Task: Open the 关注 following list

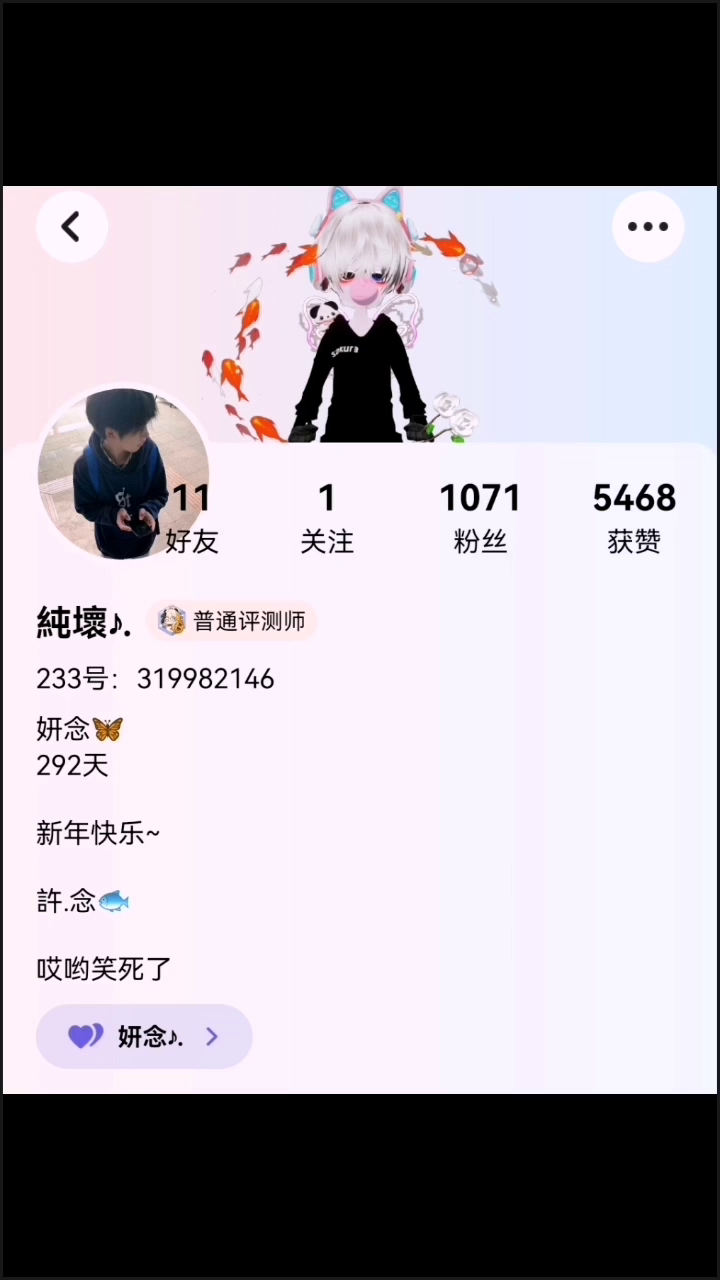Action: pyautogui.click(x=327, y=518)
